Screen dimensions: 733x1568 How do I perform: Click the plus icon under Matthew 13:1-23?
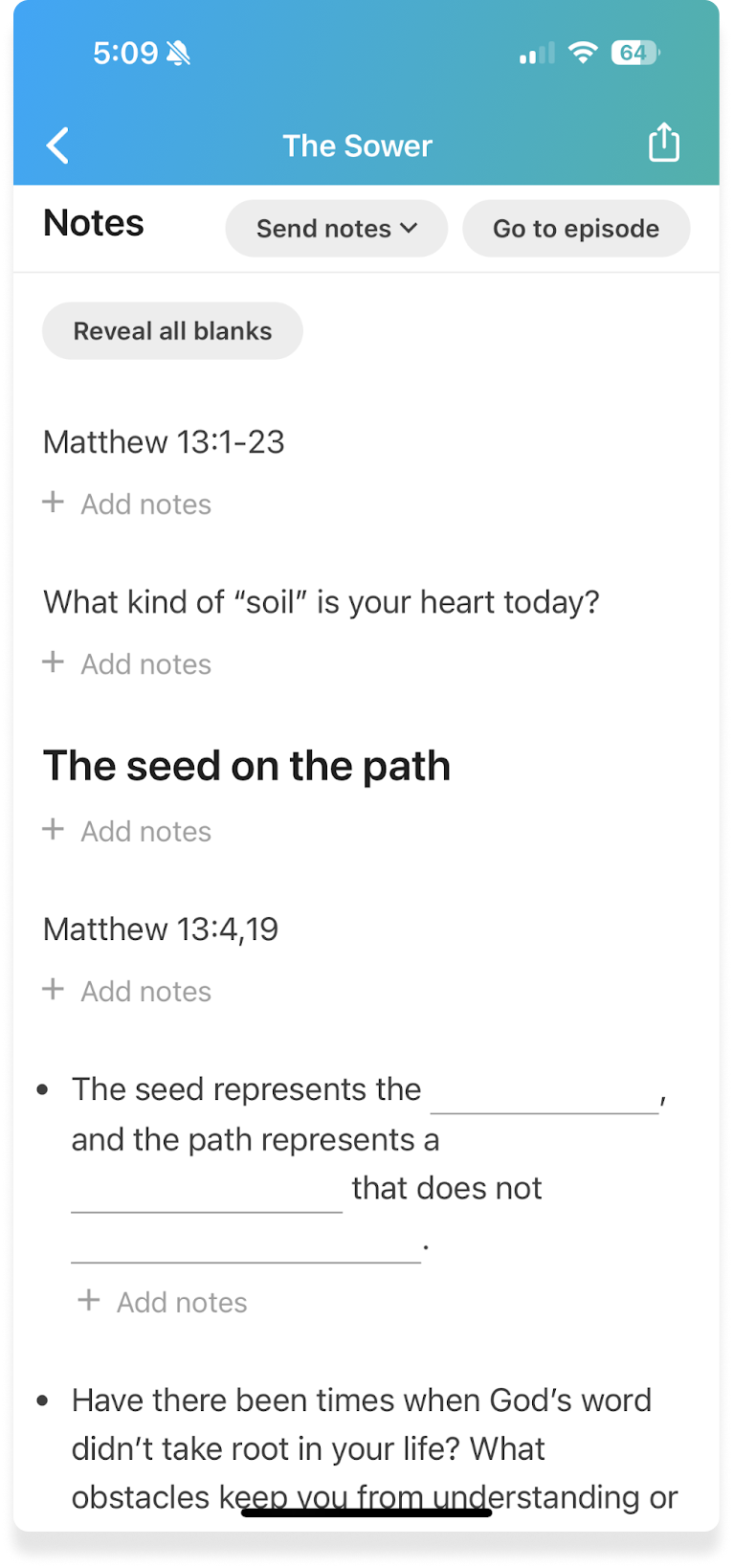pos(54,502)
